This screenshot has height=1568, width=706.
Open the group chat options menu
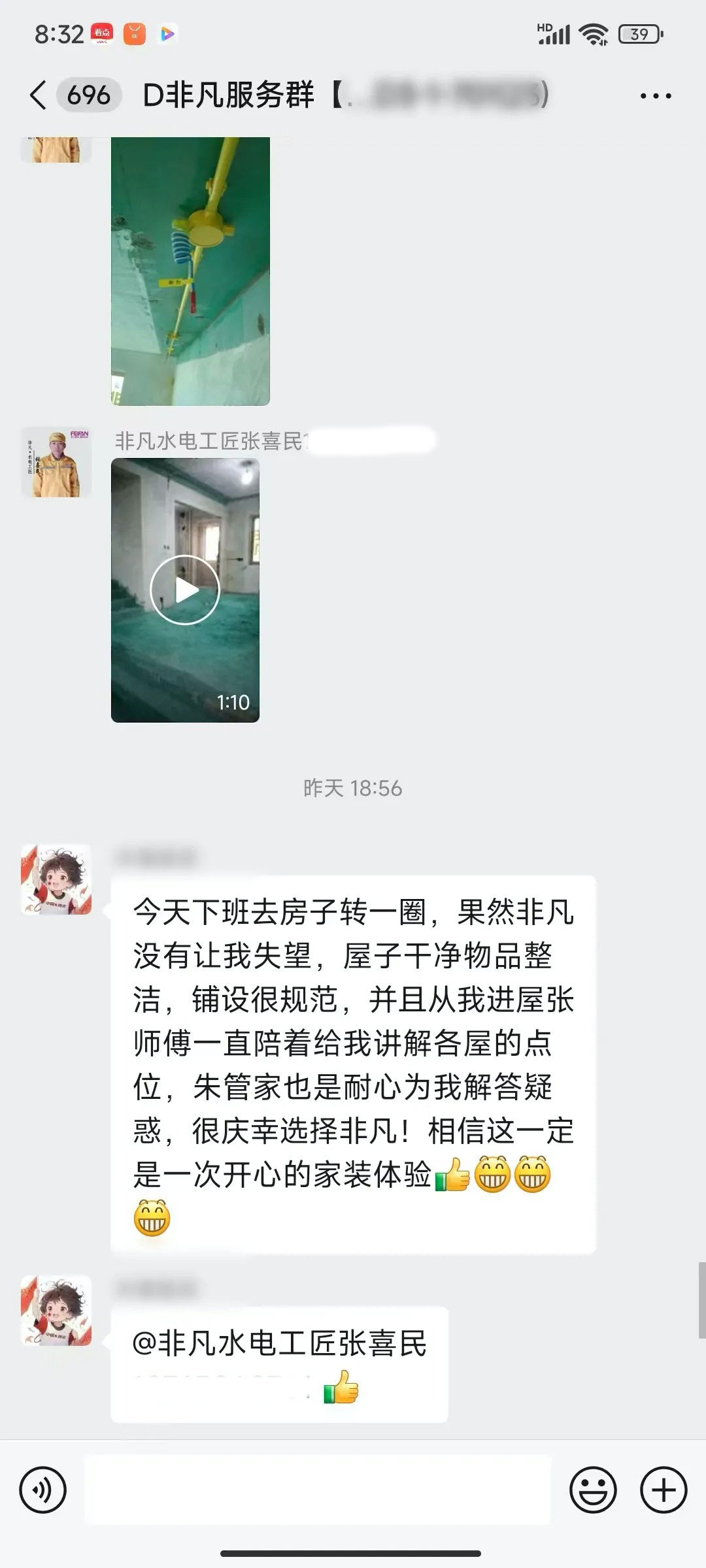655,96
